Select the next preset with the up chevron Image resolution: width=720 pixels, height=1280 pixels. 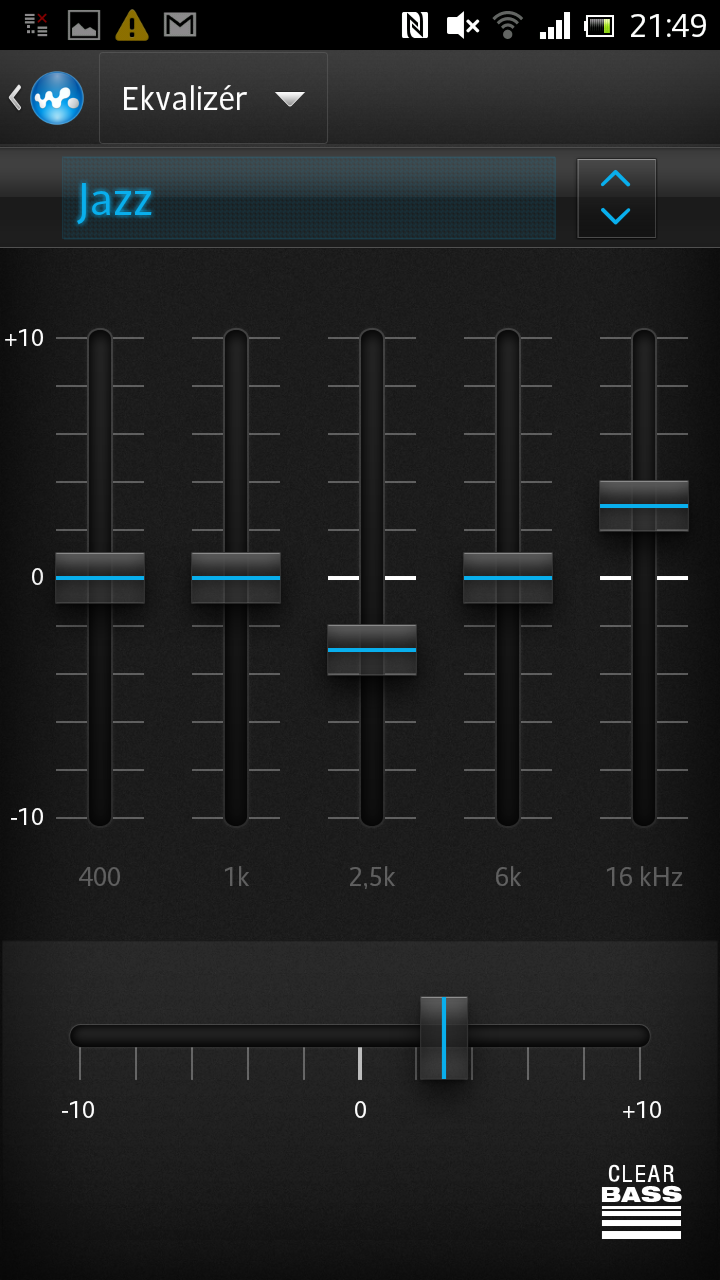tap(616, 180)
